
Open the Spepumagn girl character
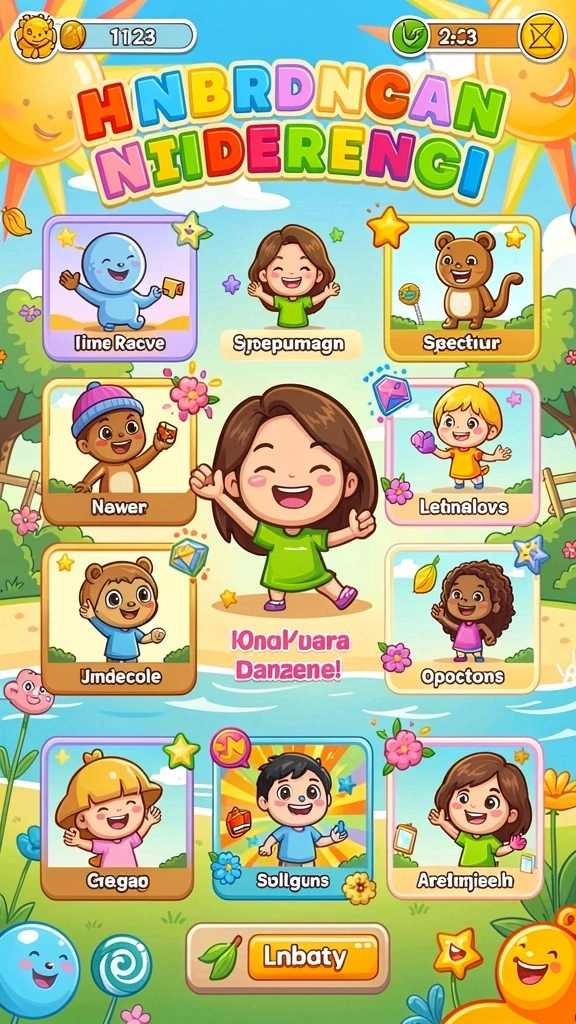coord(291,292)
